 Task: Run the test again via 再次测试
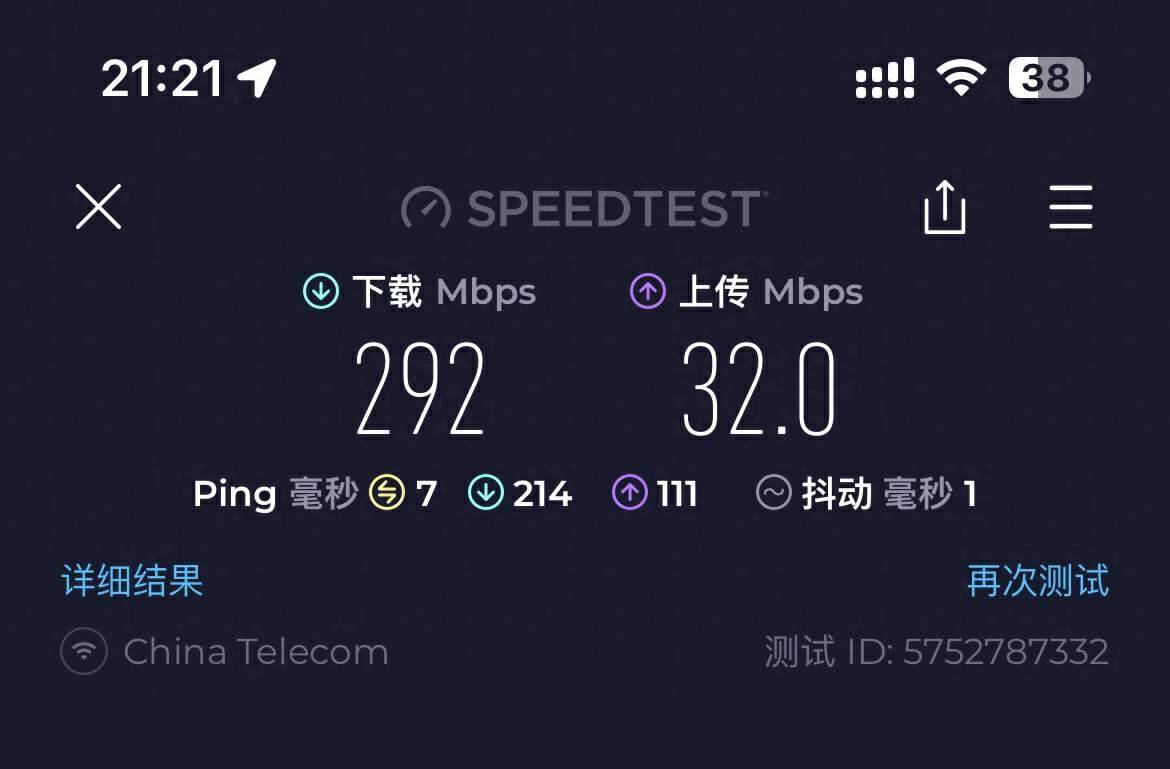[x=1037, y=581]
